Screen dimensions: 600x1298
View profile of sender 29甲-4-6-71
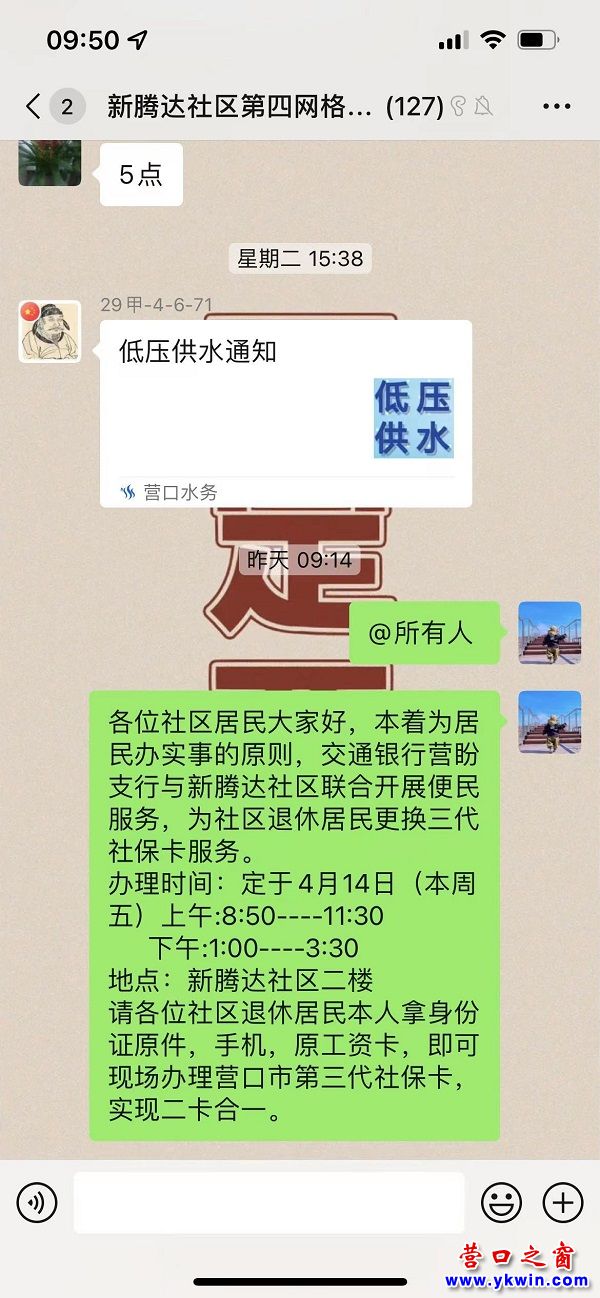click(x=50, y=331)
